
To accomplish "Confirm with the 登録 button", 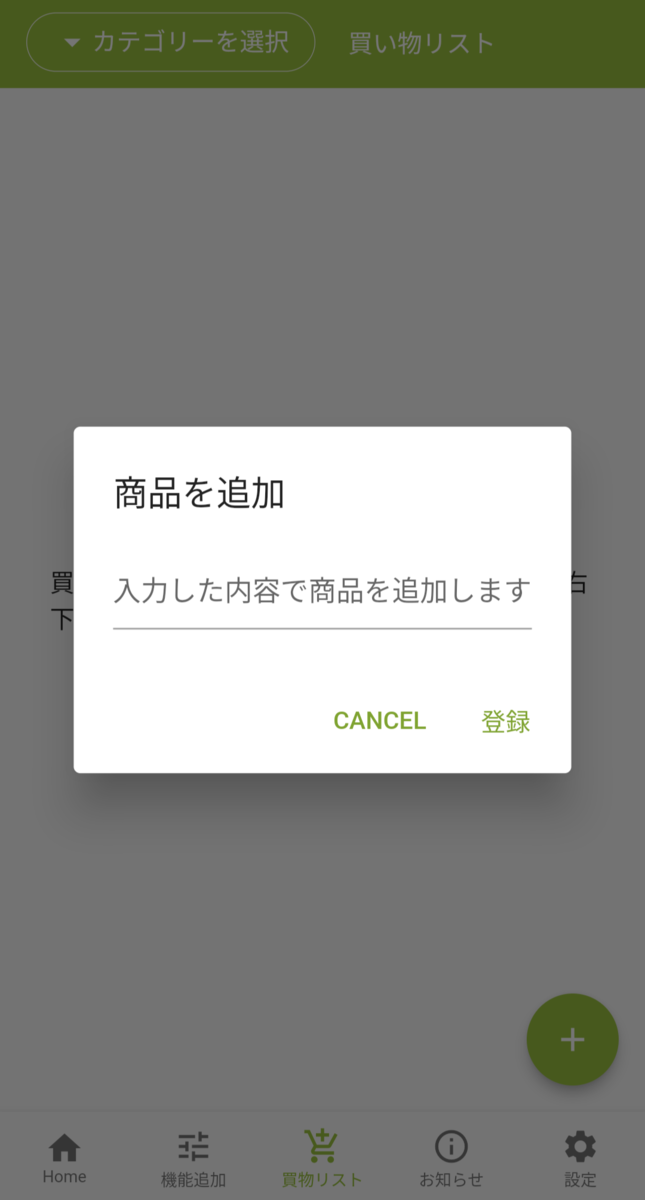I will click(505, 722).
